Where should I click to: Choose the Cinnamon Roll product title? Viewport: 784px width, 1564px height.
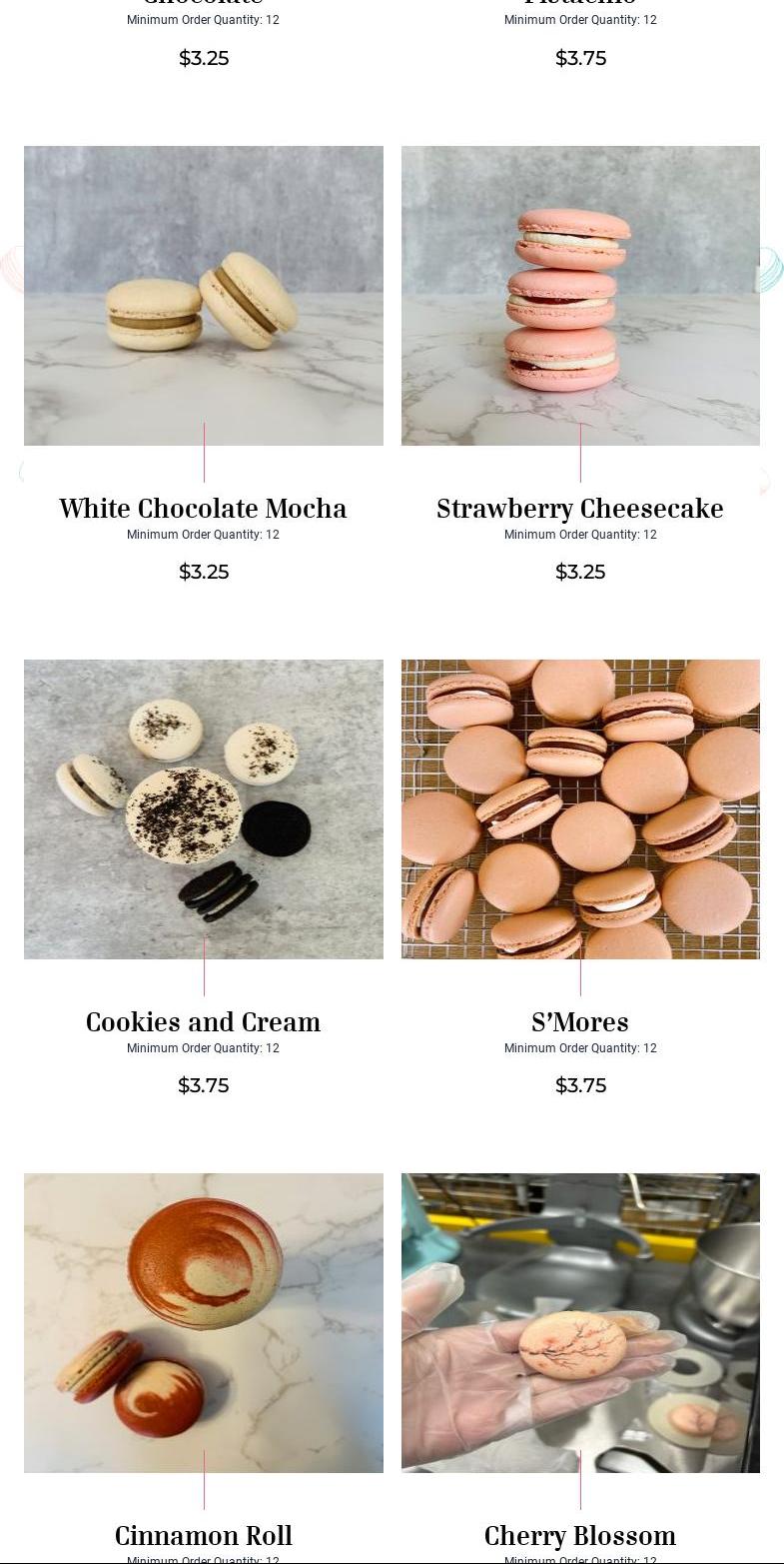(x=203, y=1536)
